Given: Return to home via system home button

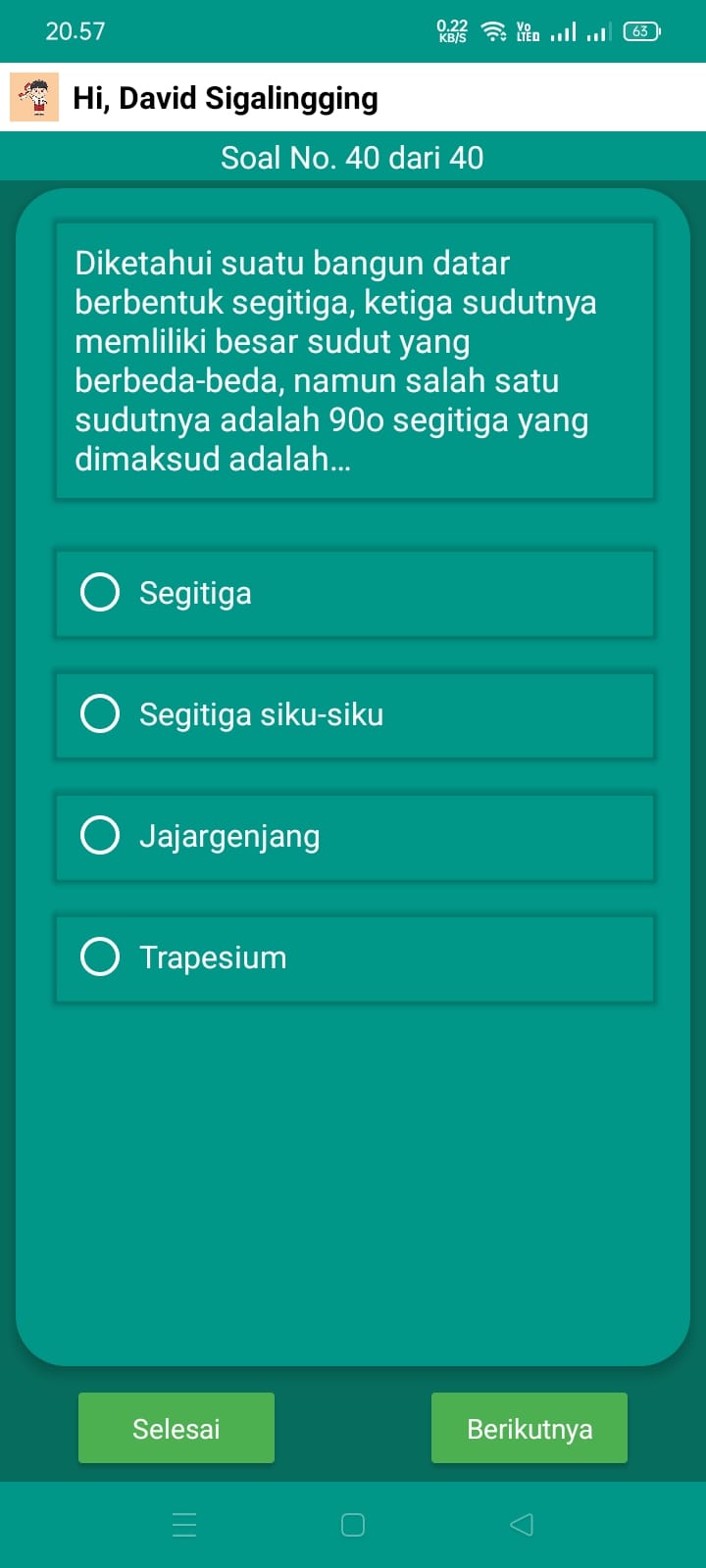Looking at the screenshot, I should [353, 1524].
